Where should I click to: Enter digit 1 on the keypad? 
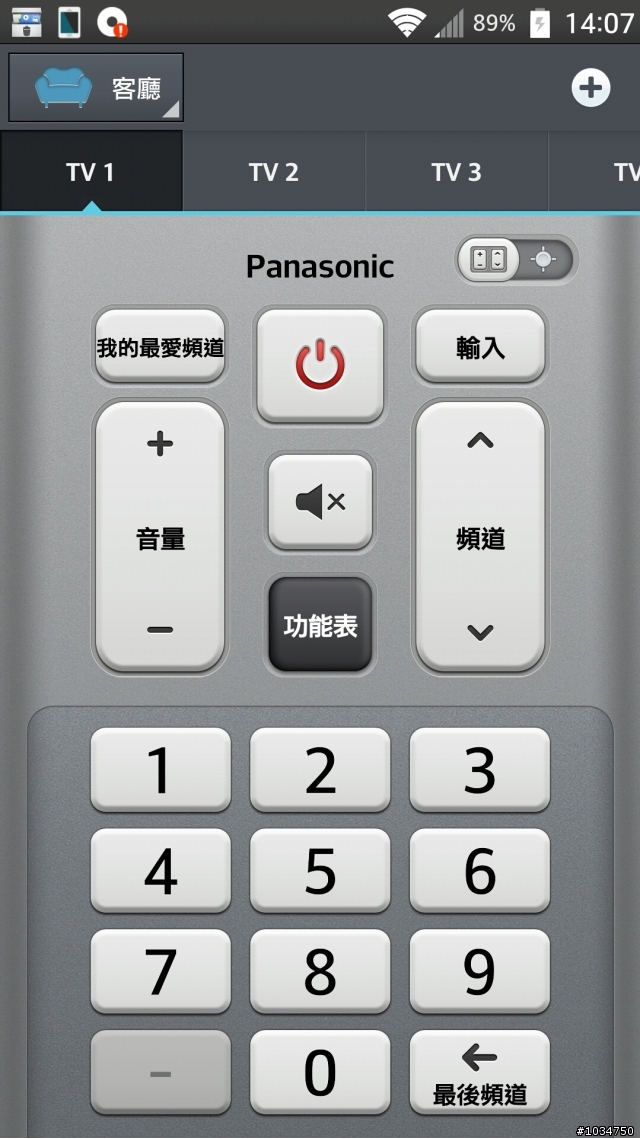point(160,770)
